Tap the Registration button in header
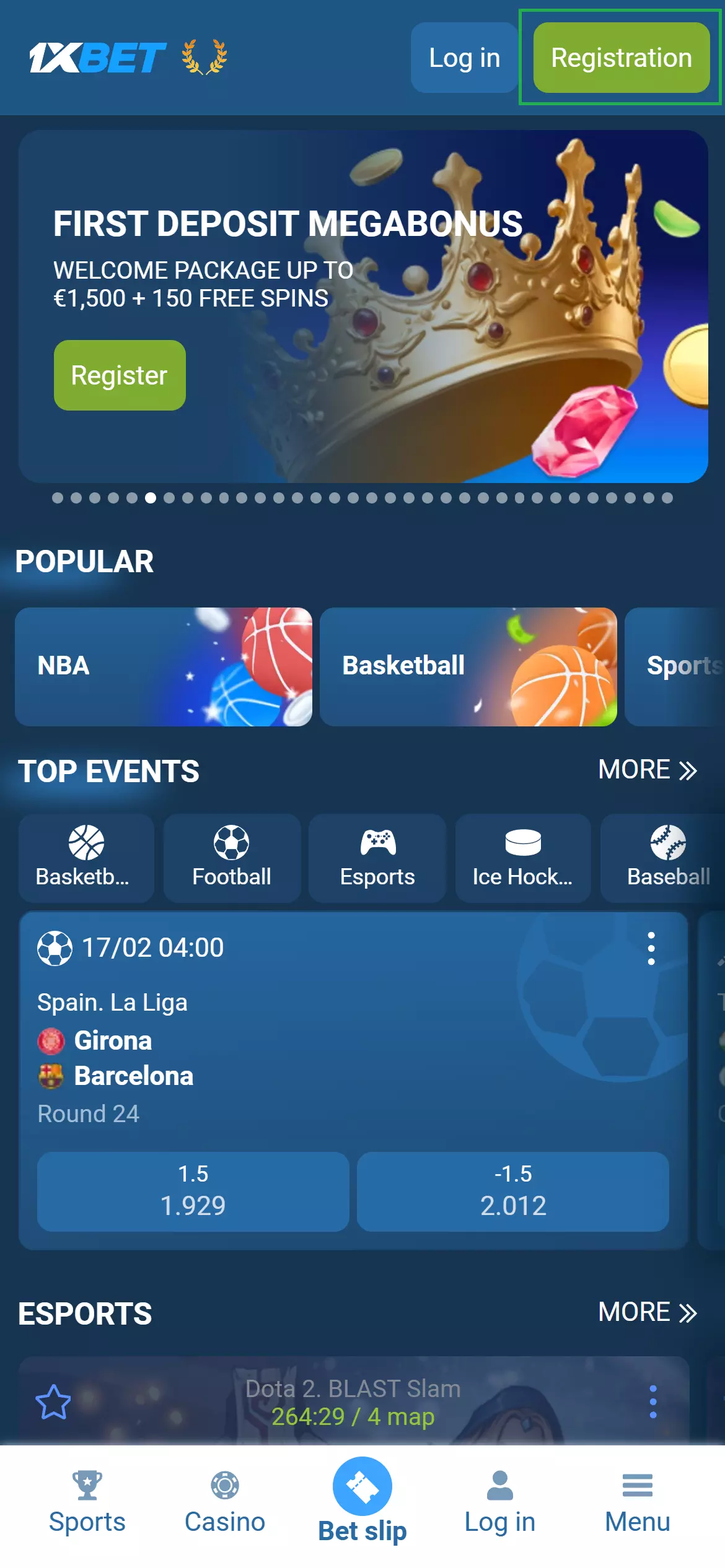725x1568 pixels. [621, 58]
